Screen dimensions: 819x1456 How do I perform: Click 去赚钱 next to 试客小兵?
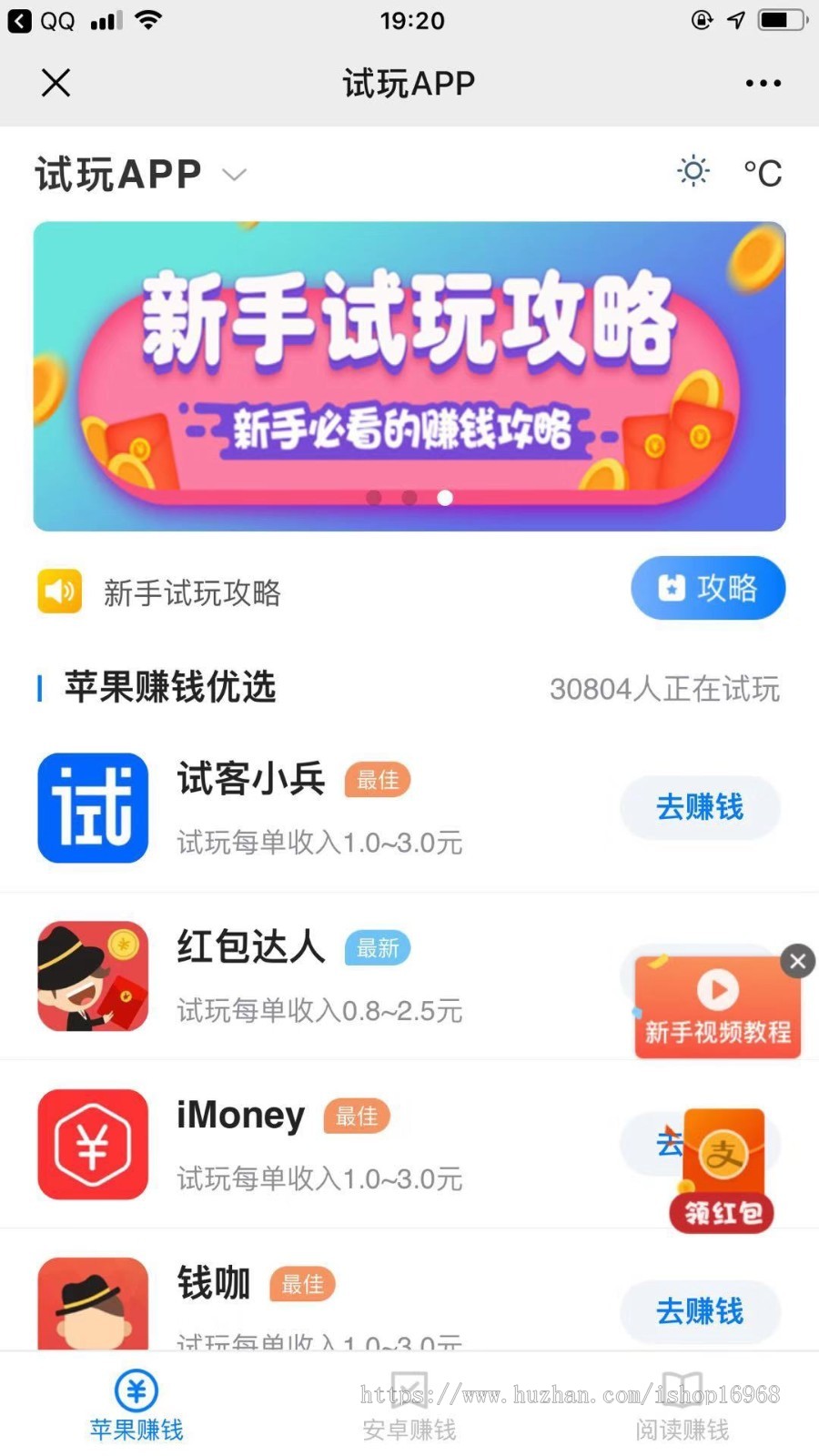coord(699,808)
